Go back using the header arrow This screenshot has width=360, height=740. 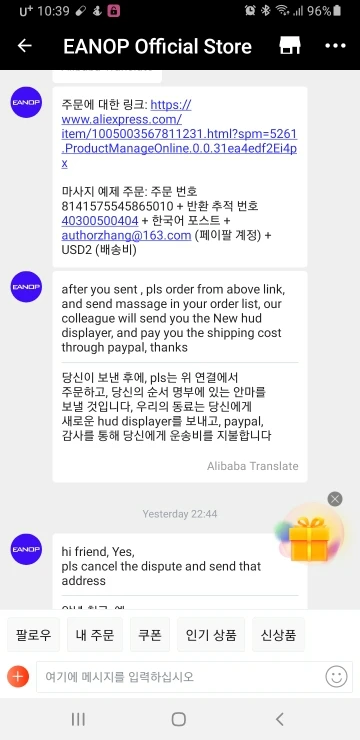pyautogui.click(x=25, y=46)
